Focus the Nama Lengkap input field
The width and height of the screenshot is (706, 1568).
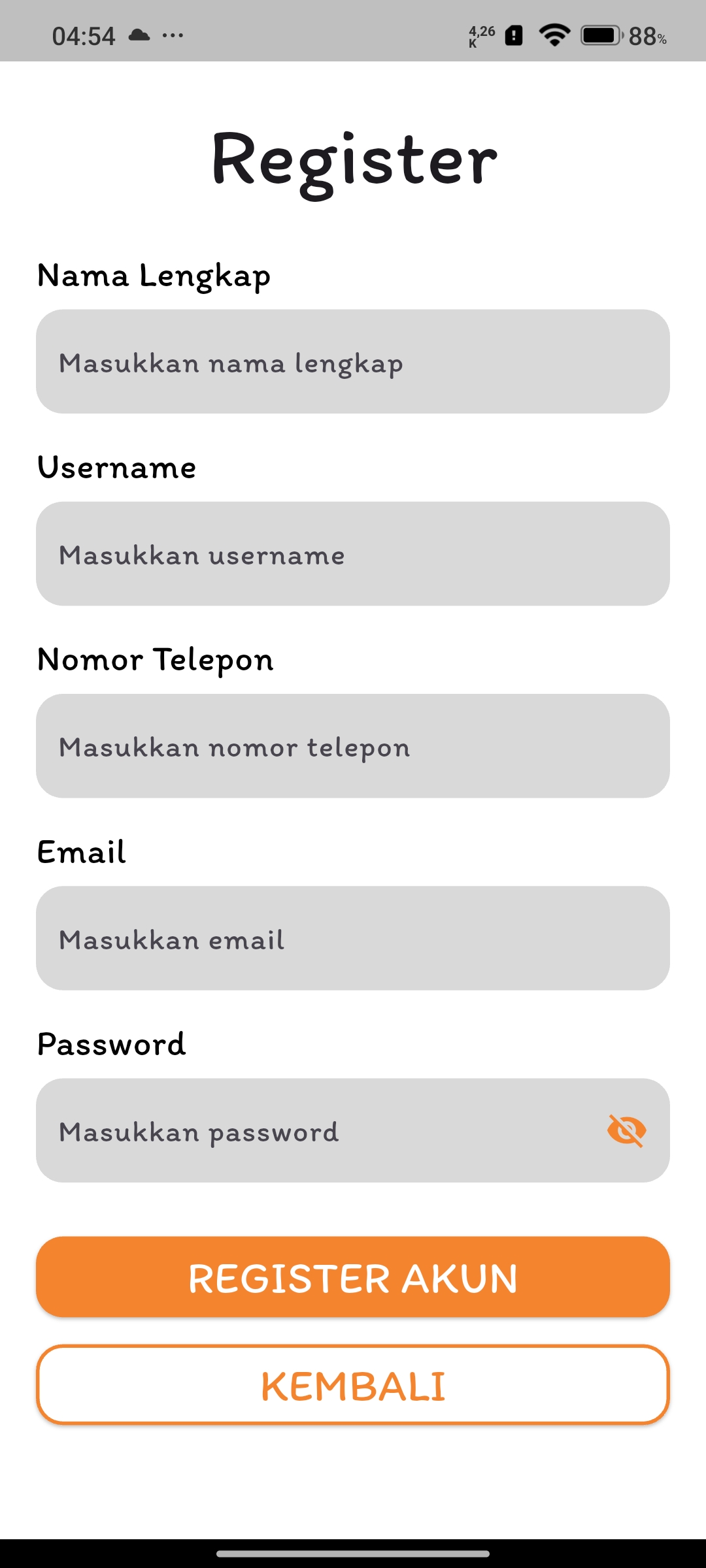coord(353,361)
